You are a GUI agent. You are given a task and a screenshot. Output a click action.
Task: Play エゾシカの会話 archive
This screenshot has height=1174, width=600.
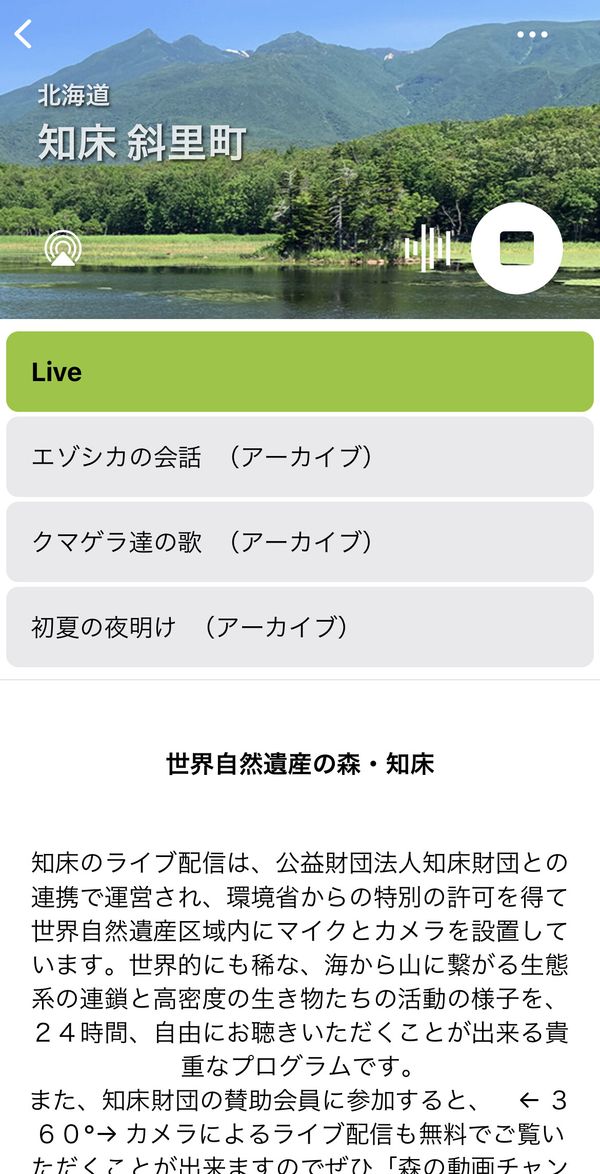(x=300, y=457)
